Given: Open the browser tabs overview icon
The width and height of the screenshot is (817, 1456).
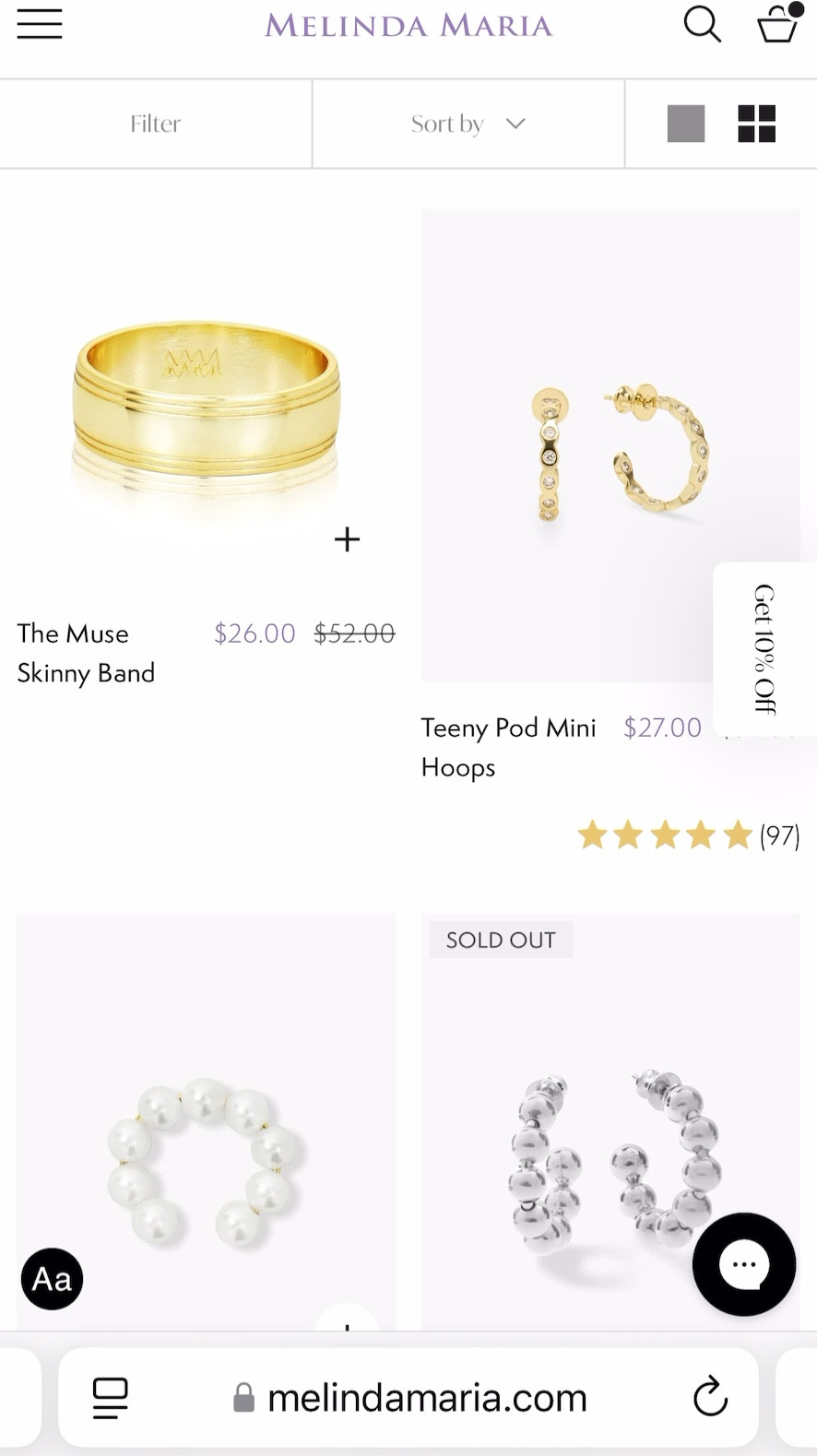Looking at the screenshot, I should click(110, 1397).
